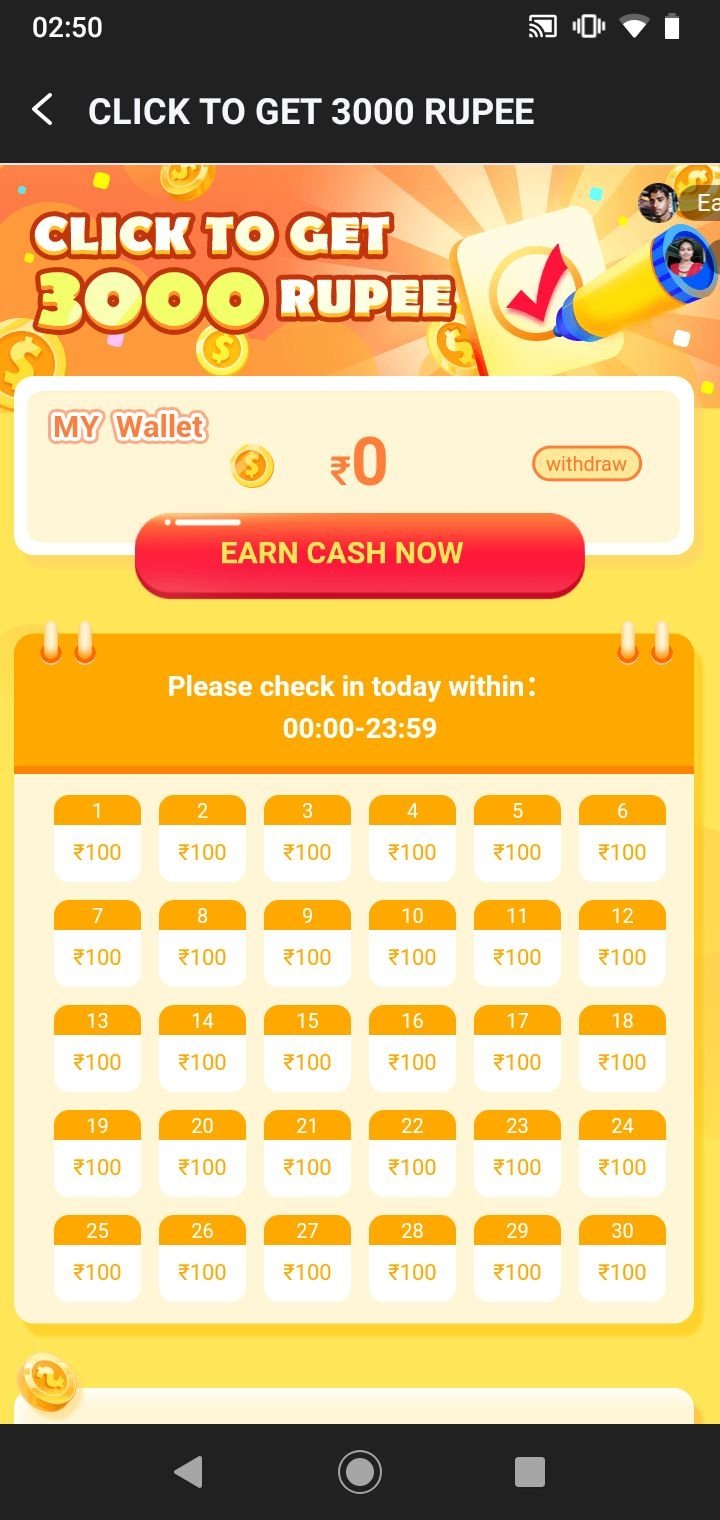Go back using the top arrow
Viewport: 720px width, 1520px height.
tap(42, 110)
